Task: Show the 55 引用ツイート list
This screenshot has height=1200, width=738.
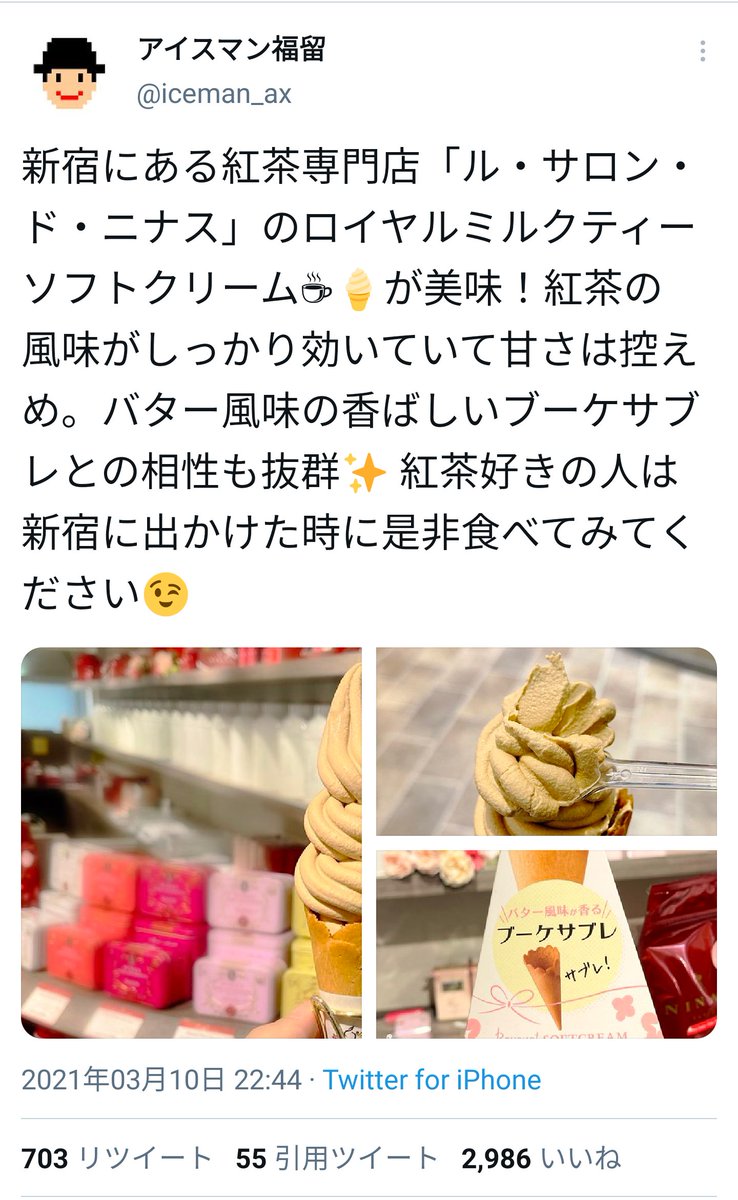Action: (x=338, y=1158)
